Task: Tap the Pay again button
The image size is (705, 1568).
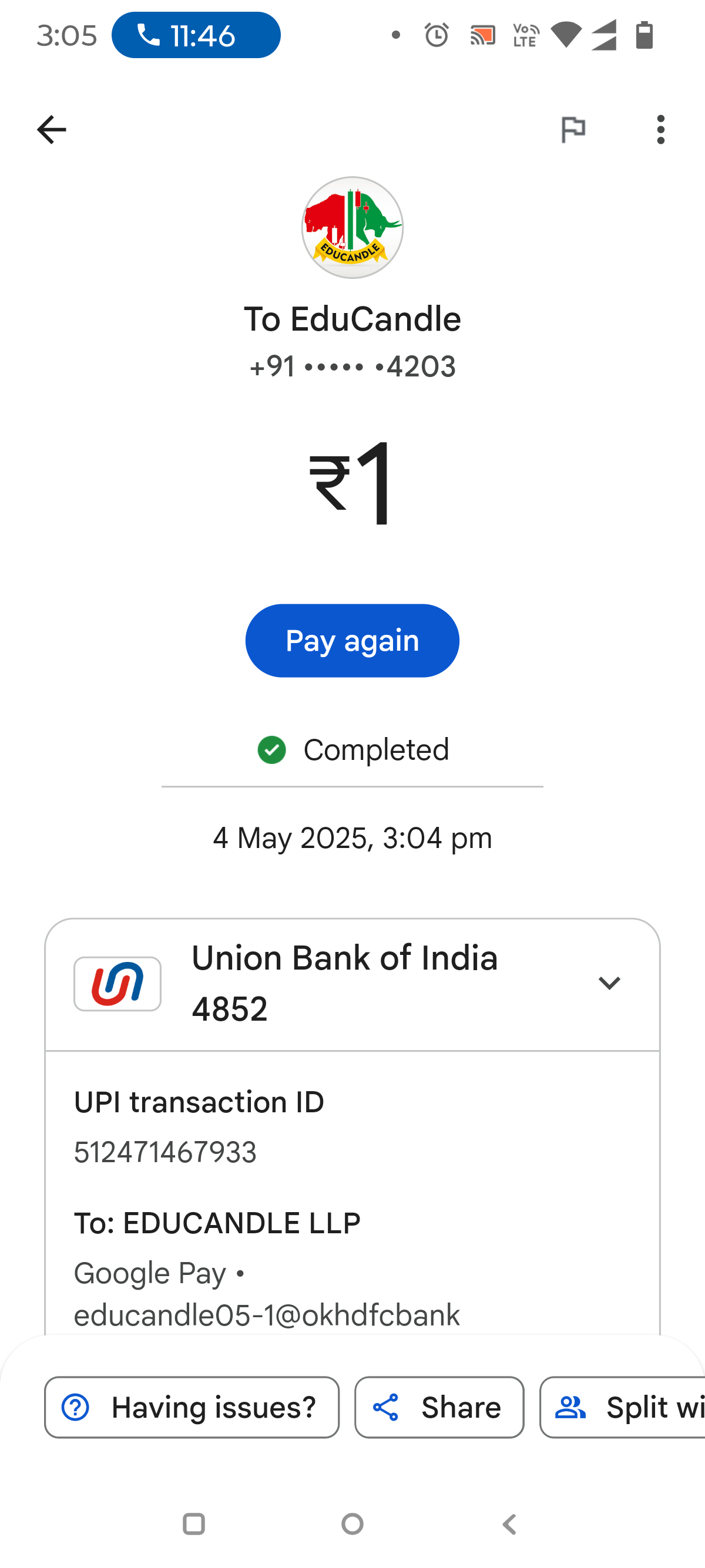Action: click(x=352, y=640)
